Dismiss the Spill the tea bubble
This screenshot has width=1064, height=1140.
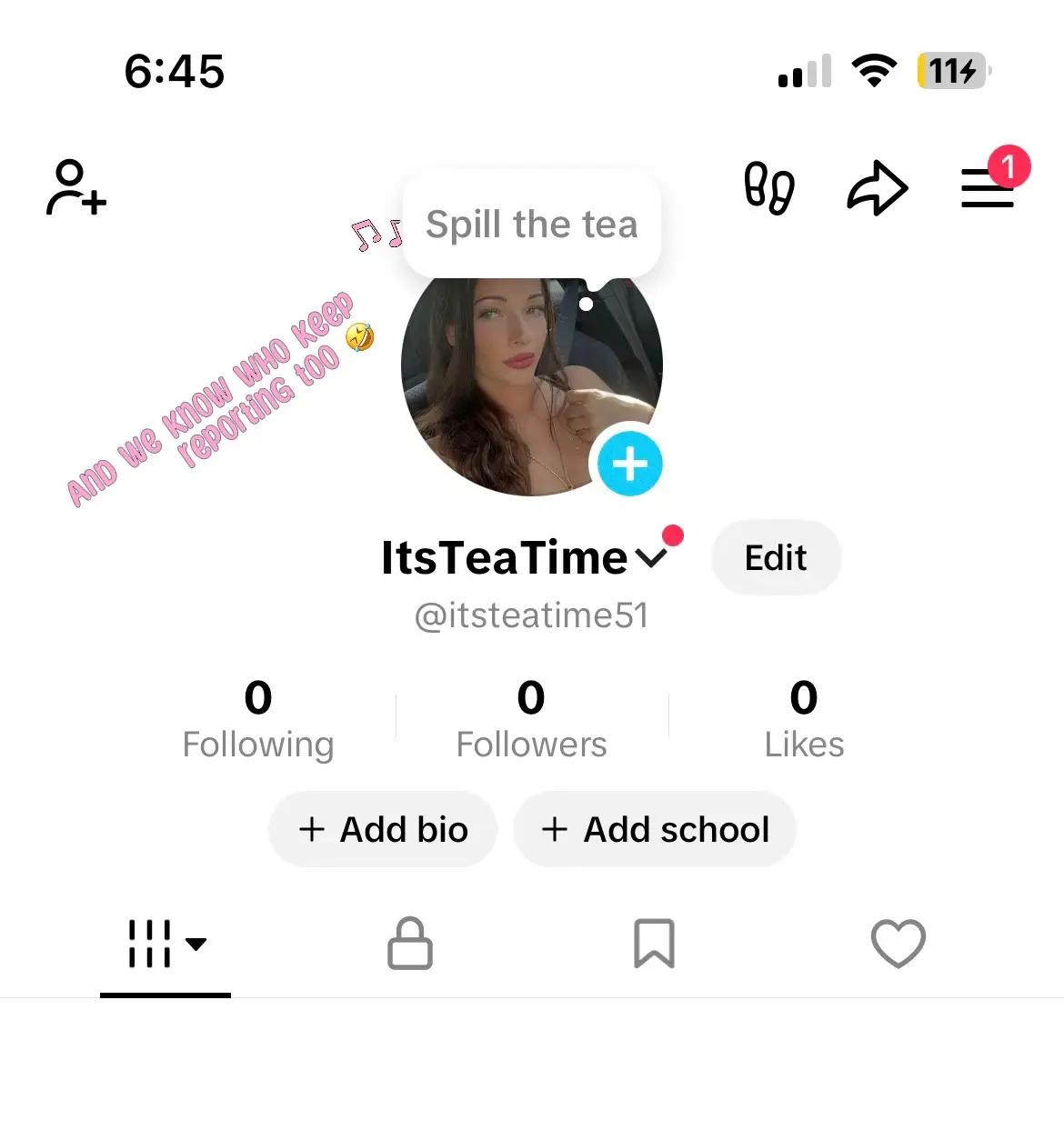point(531,224)
